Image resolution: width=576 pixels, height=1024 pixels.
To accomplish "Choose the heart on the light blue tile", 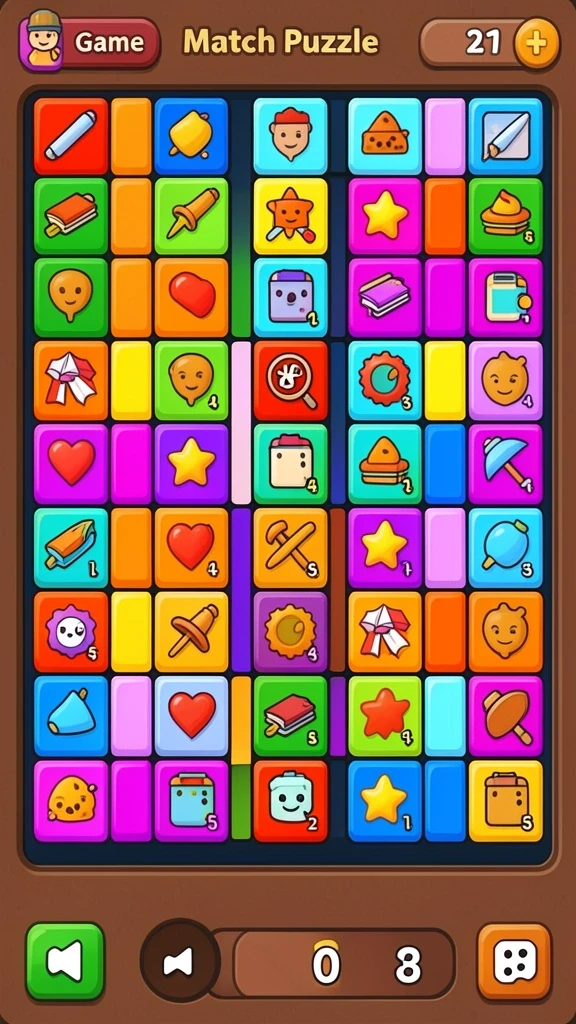I will (x=191, y=716).
